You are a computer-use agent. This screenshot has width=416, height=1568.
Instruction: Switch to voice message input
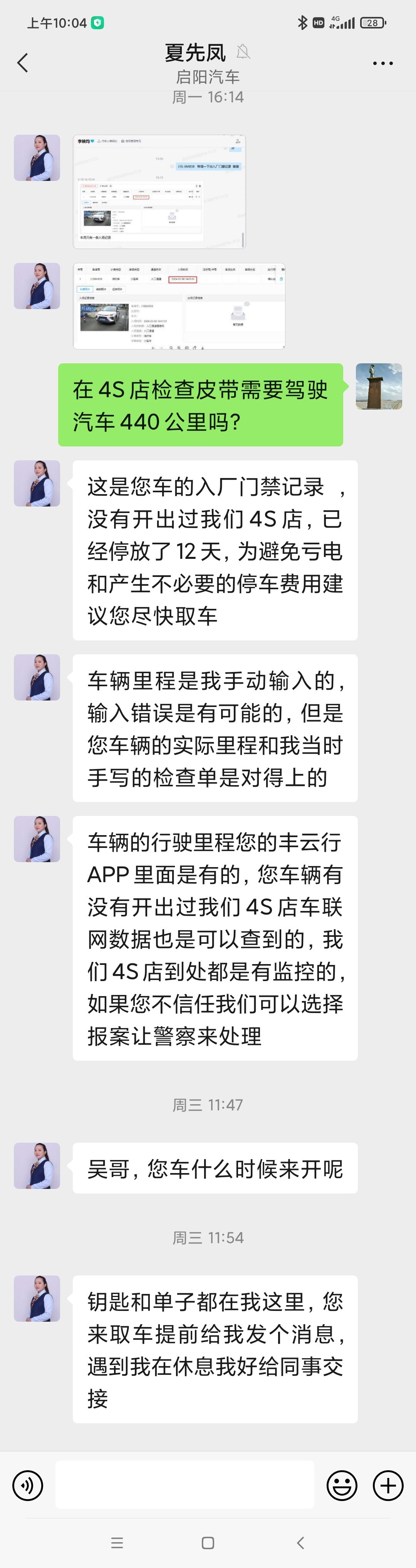(x=28, y=1485)
